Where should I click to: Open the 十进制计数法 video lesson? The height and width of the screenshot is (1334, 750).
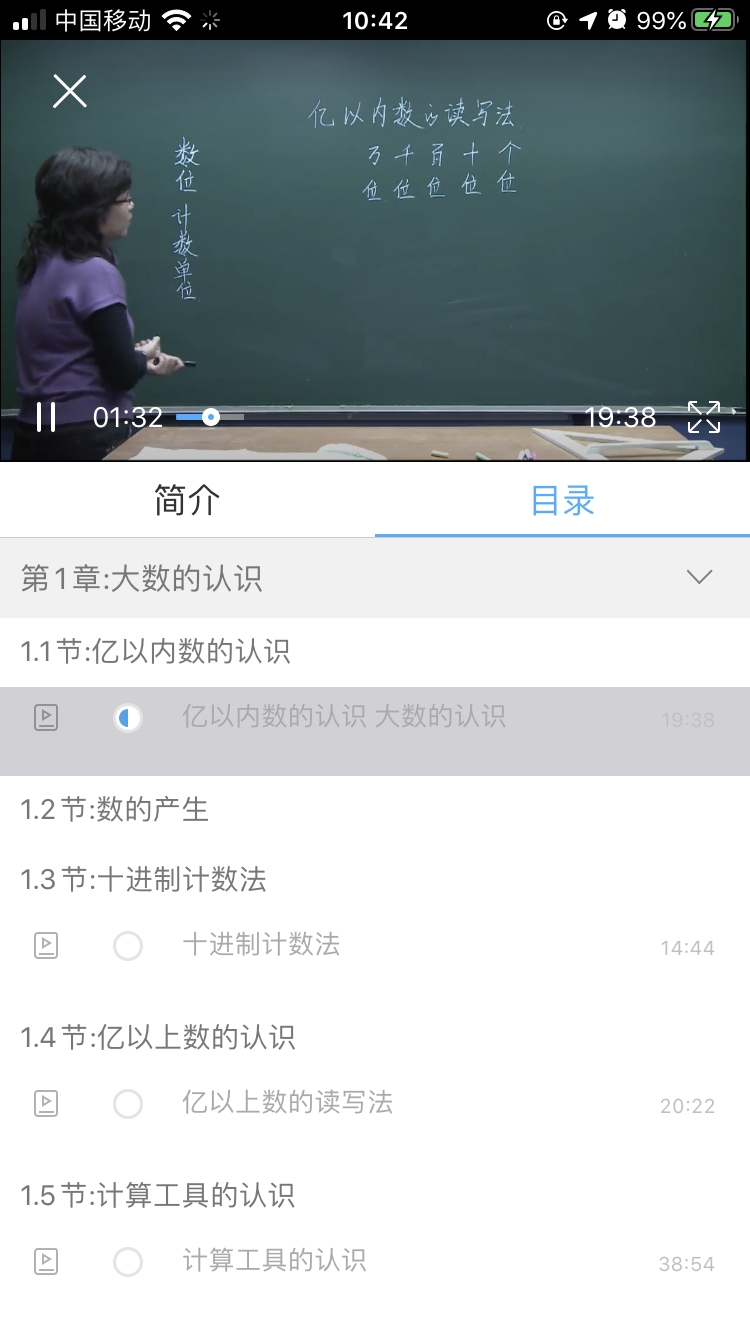click(261, 945)
